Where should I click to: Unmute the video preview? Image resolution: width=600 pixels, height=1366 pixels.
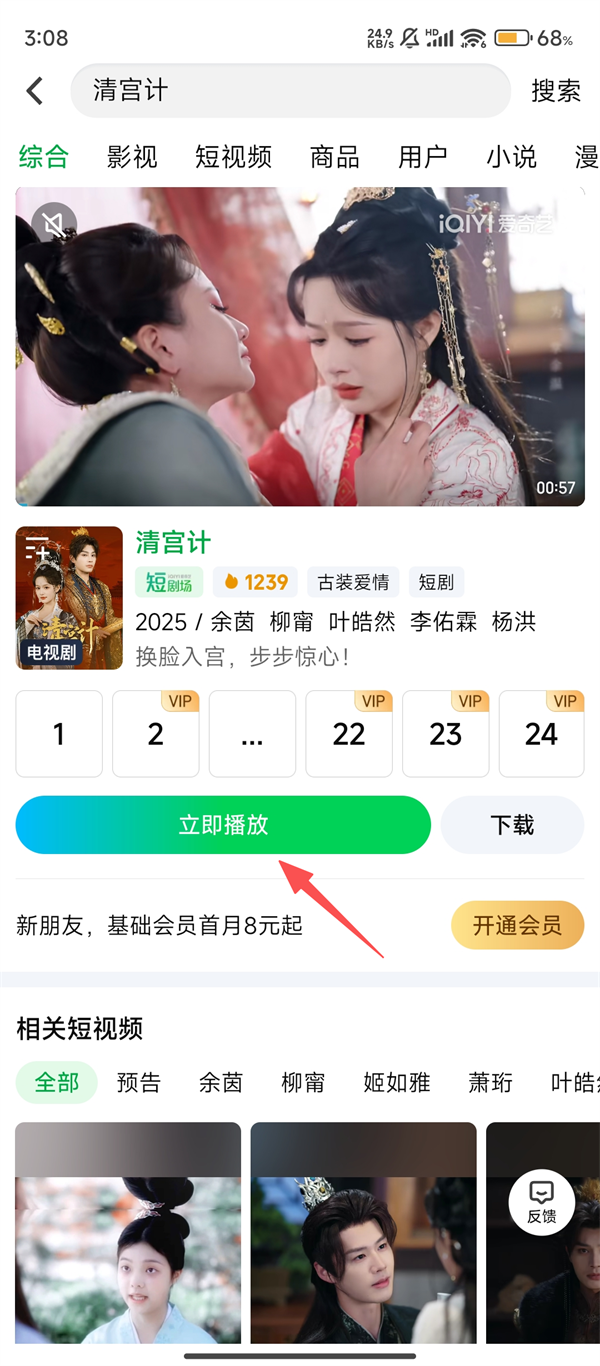pos(54,225)
